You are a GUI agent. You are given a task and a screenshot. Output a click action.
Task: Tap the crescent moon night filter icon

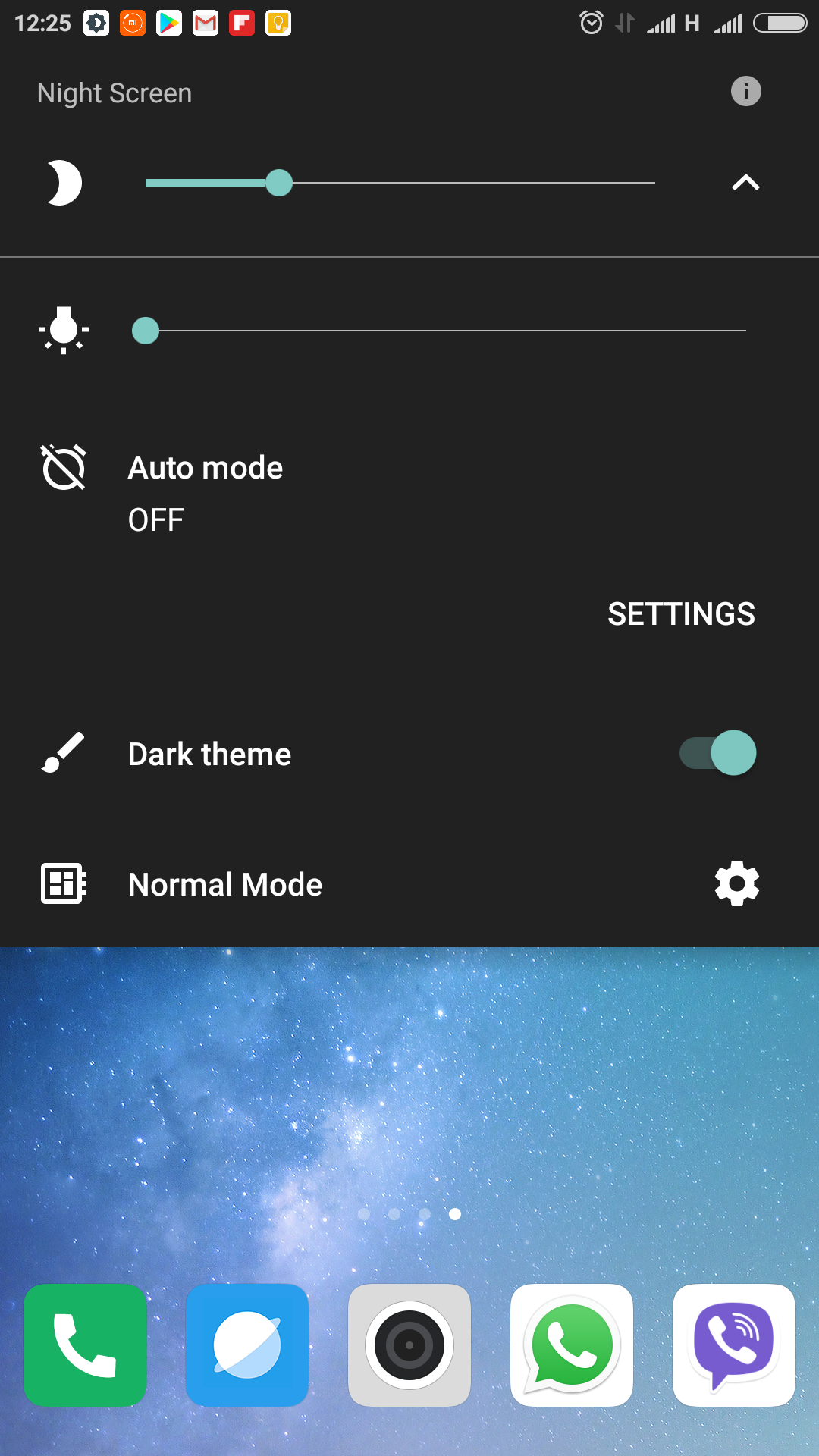[x=64, y=183]
